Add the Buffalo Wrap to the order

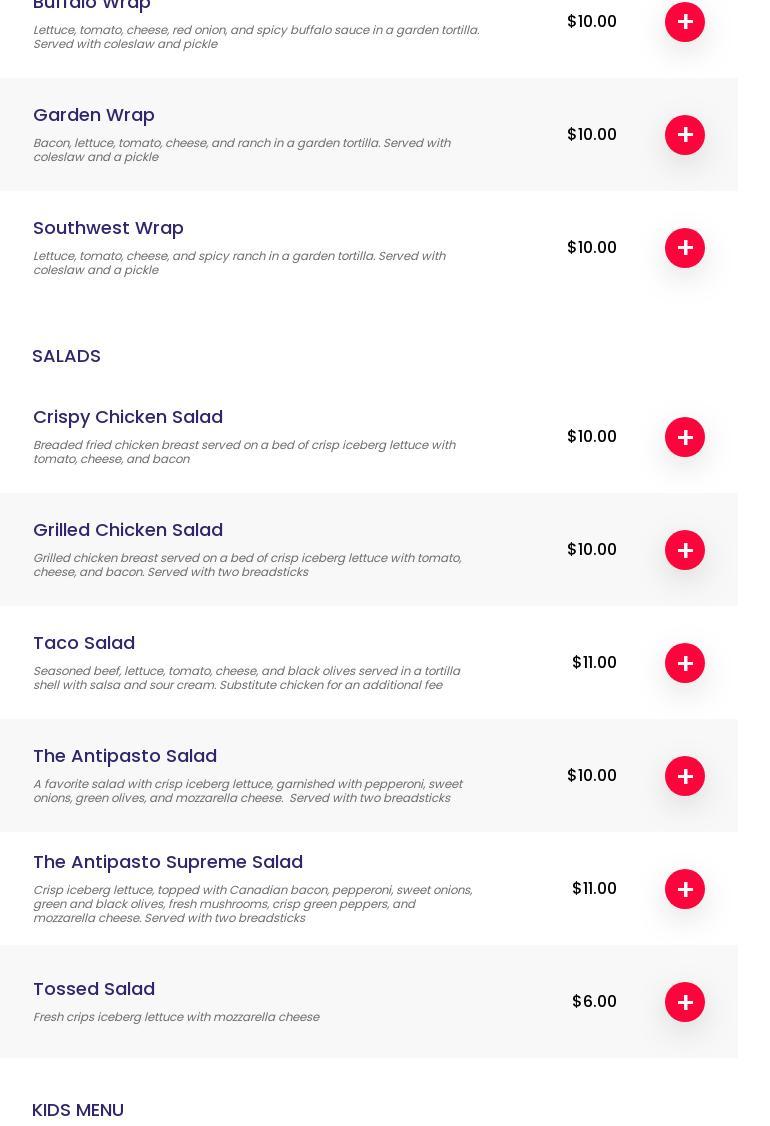pyautogui.click(x=685, y=22)
